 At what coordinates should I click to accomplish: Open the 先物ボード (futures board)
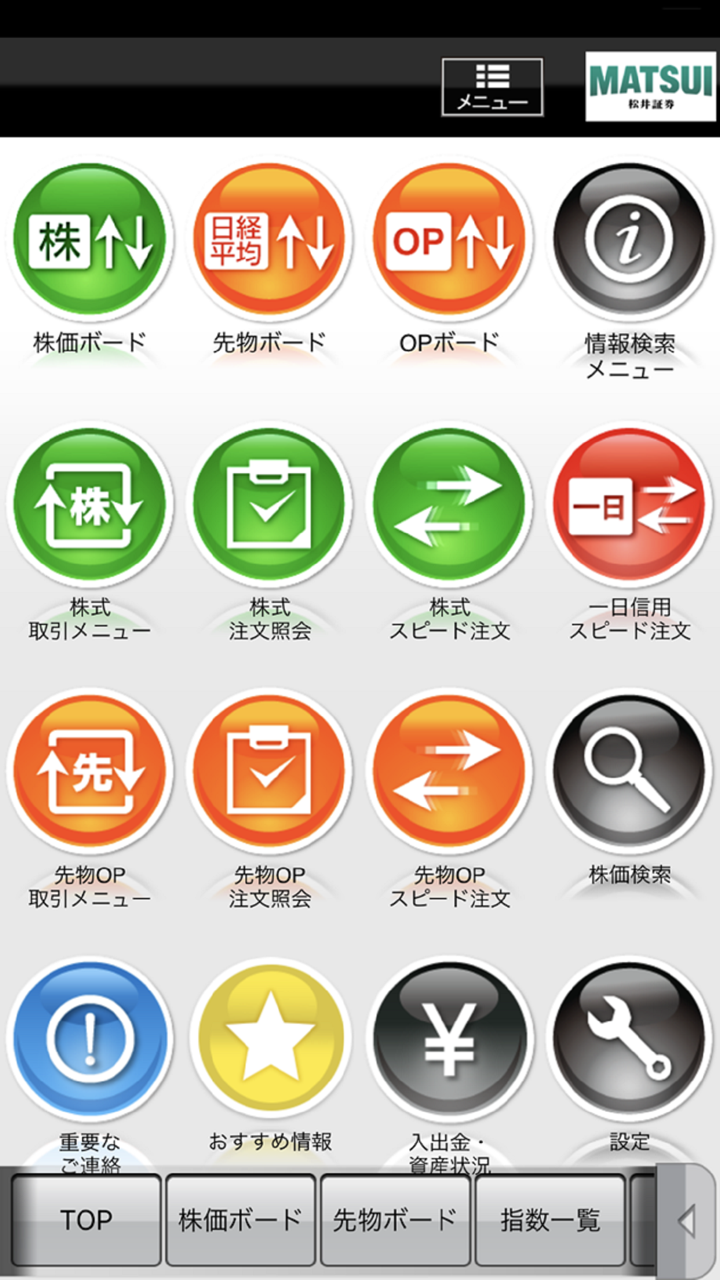click(270, 238)
